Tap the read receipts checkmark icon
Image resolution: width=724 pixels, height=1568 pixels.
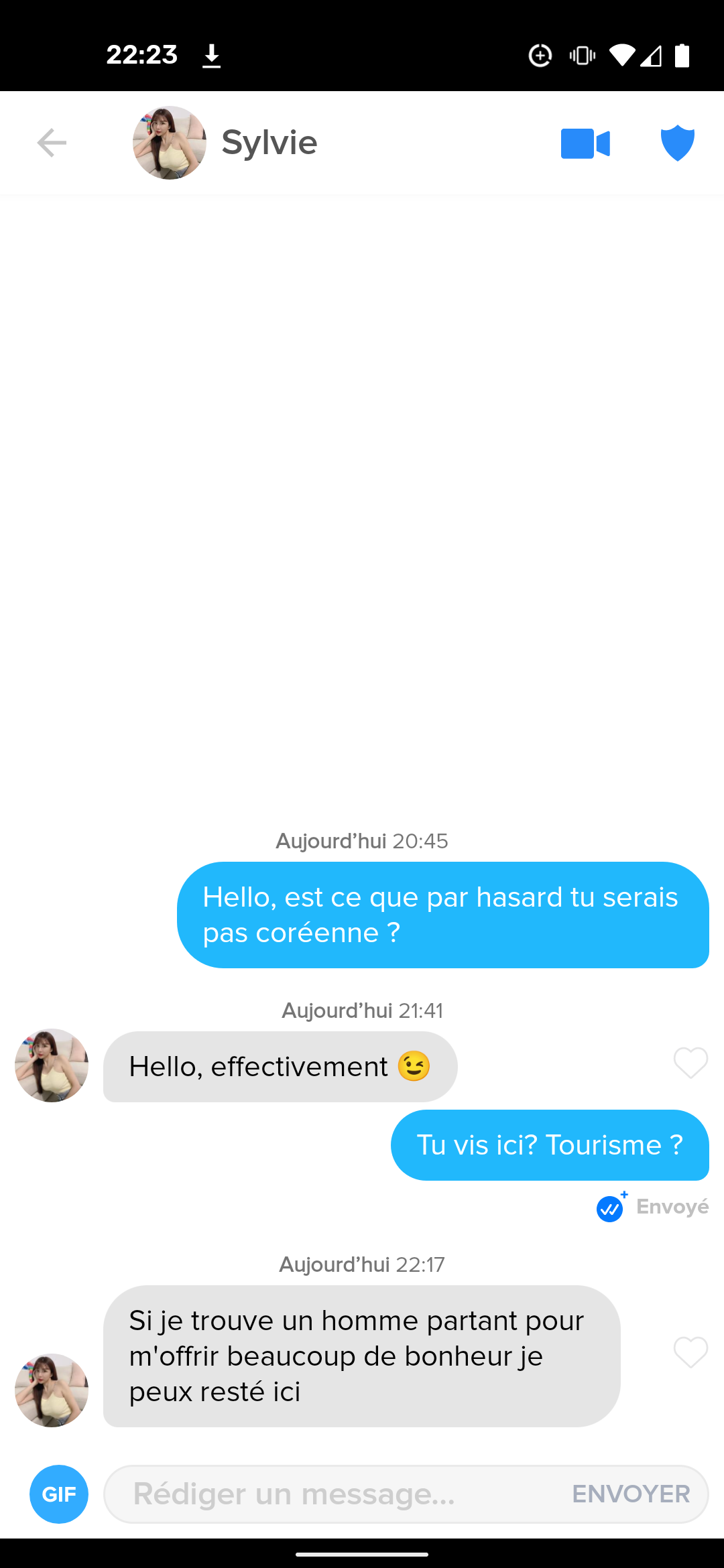coord(610,1209)
